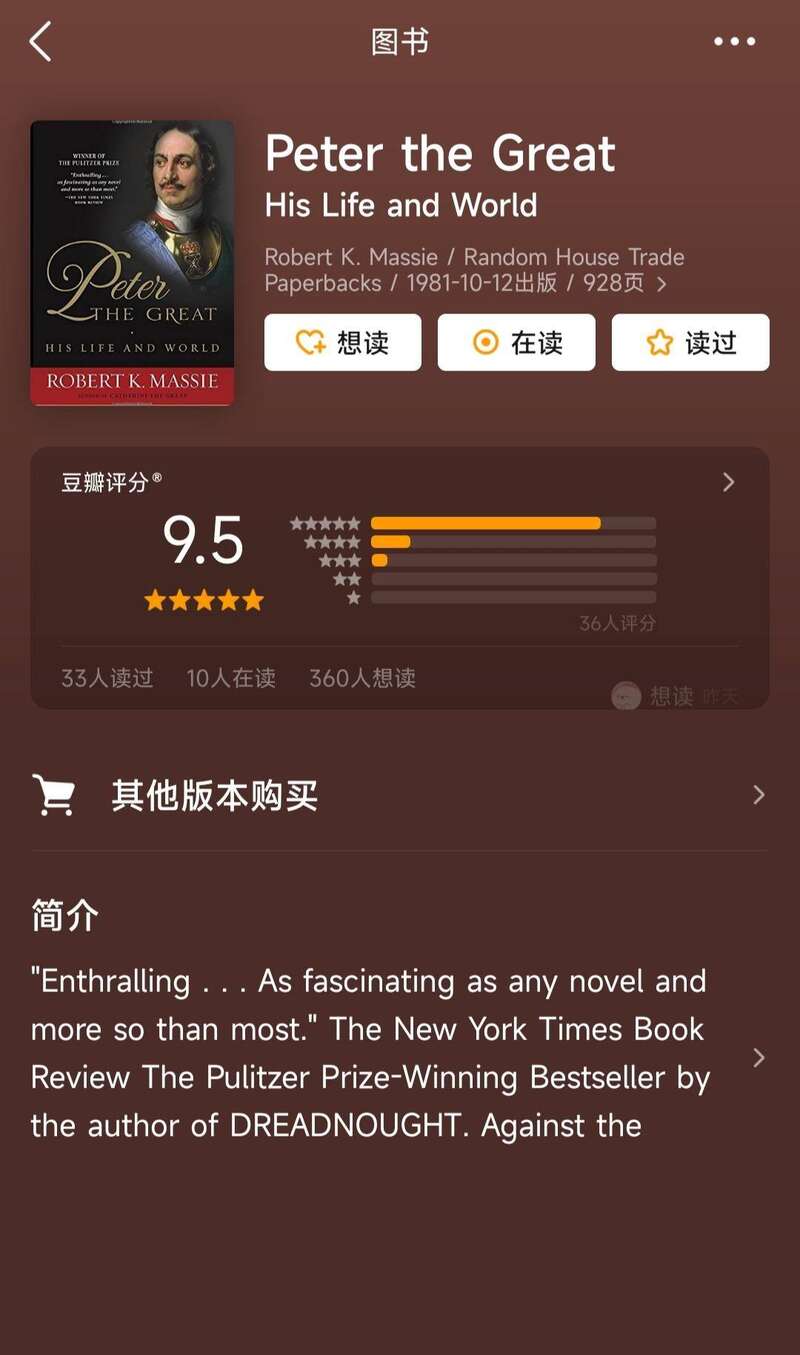This screenshot has height=1355, width=800.
Task: Expand the full 简介 description
Action: [758, 1058]
